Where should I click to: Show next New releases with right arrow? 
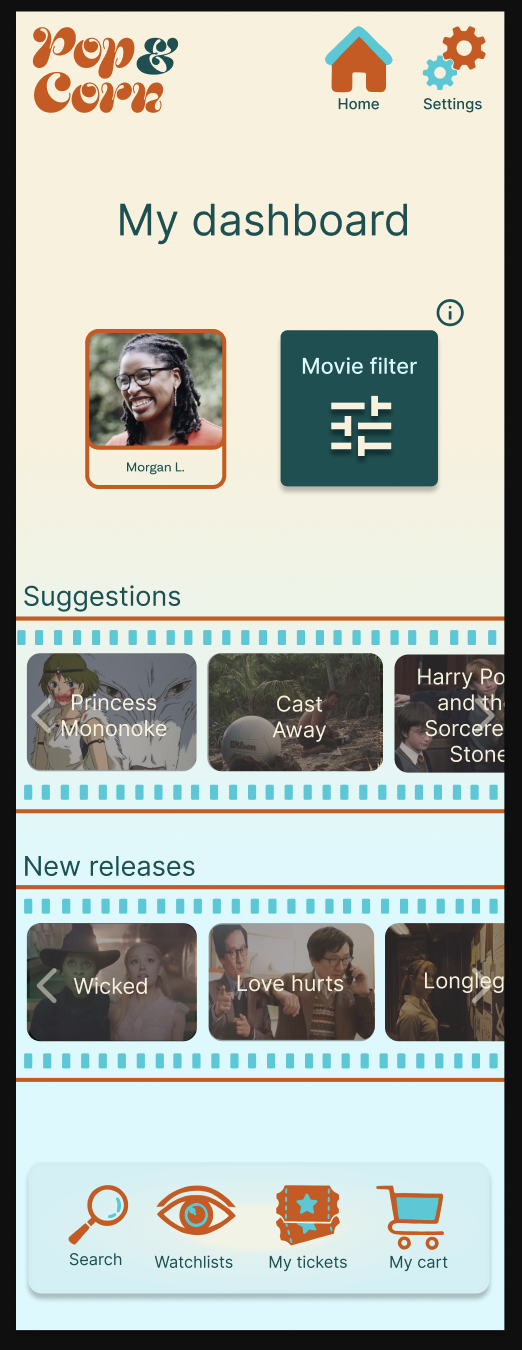click(x=484, y=985)
